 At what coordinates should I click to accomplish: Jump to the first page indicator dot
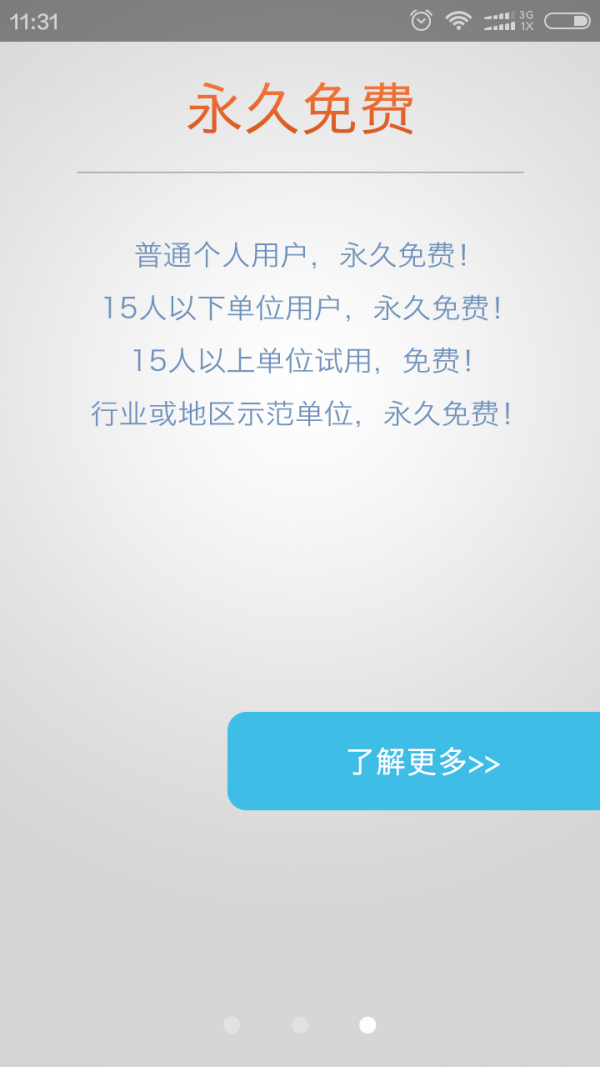(232, 1025)
